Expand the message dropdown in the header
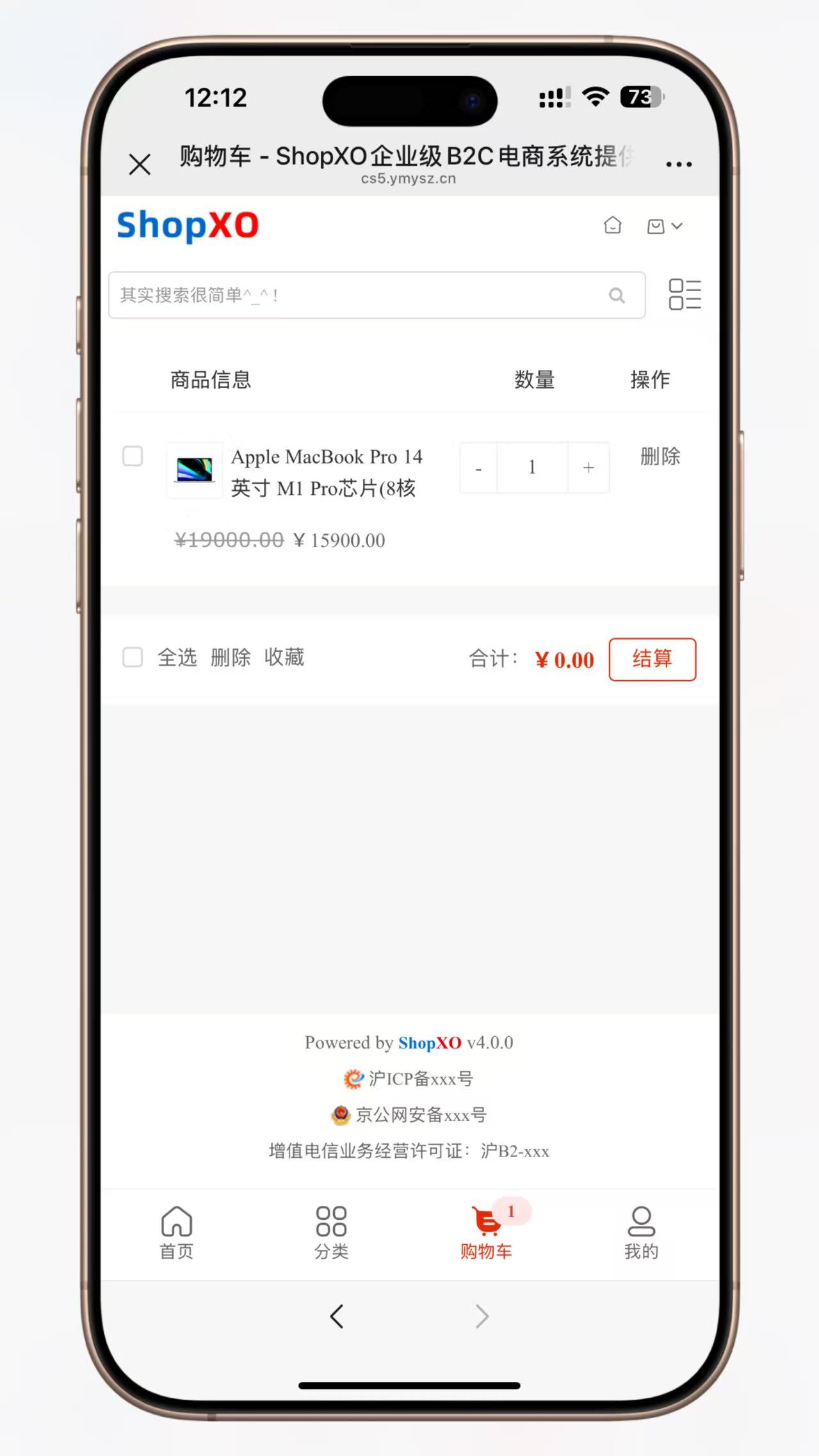819x1456 pixels. point(665,226)
